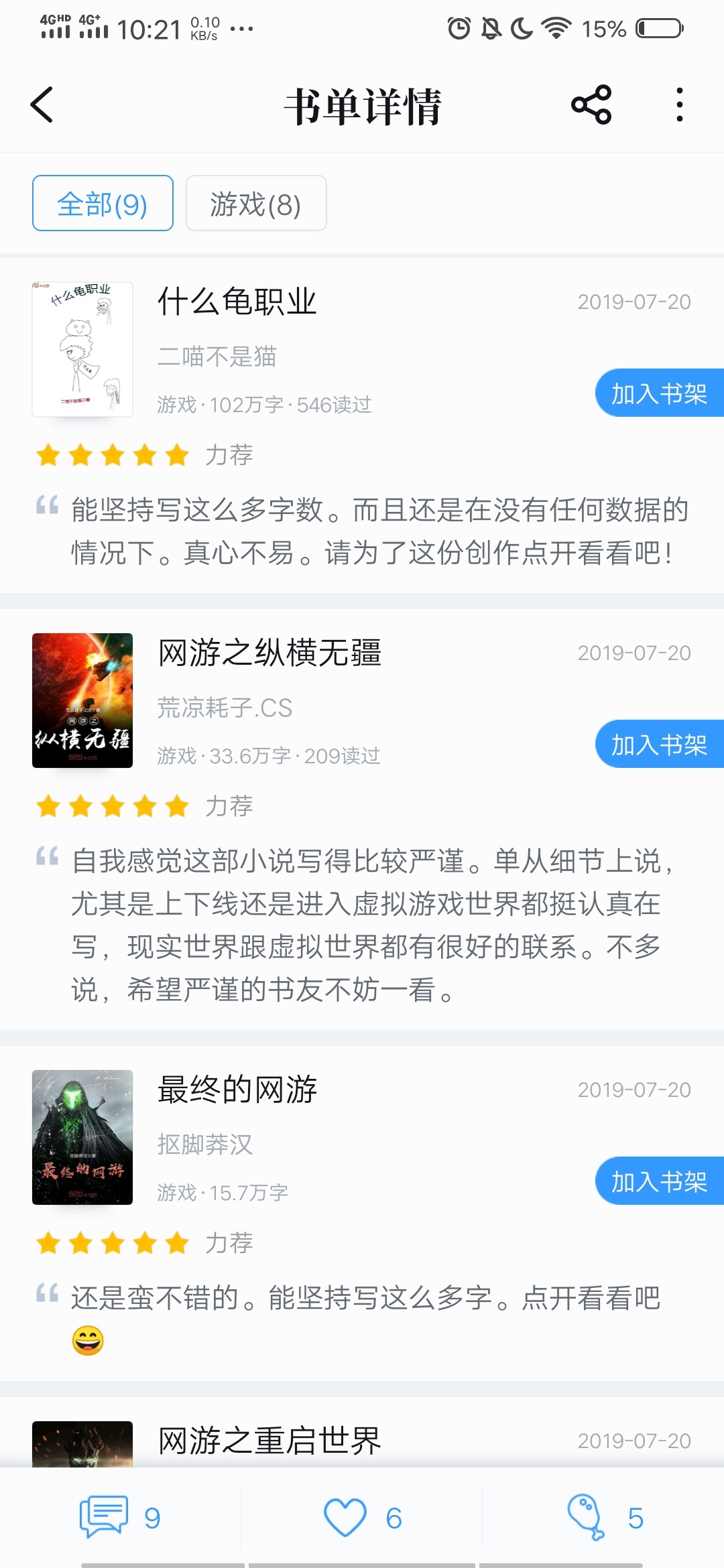Open the book 网游之纵横无疆
The height and width of the screenshot is (1568, 724).
click(269, 653)
